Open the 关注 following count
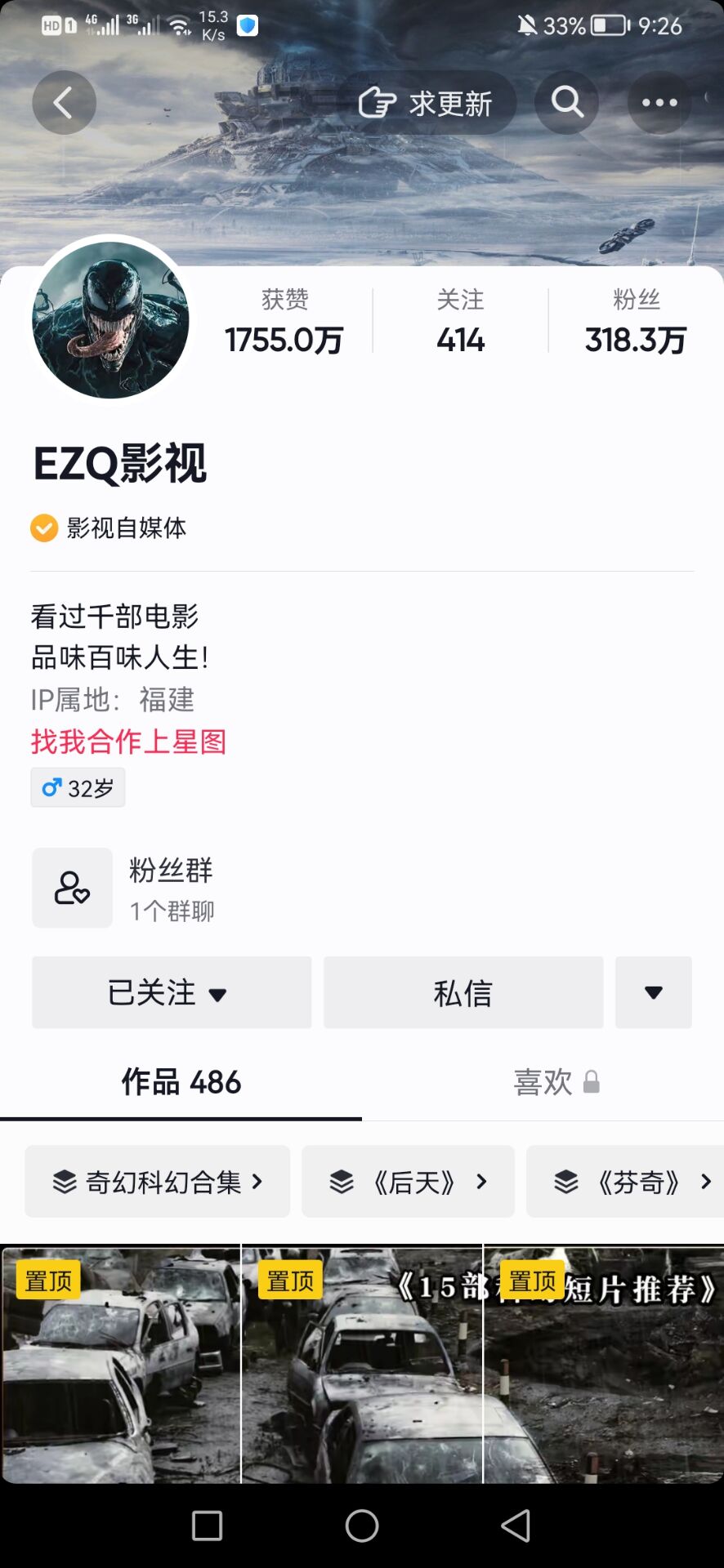The height and width of the screenshot is (1568, 724). coord(460,321)
